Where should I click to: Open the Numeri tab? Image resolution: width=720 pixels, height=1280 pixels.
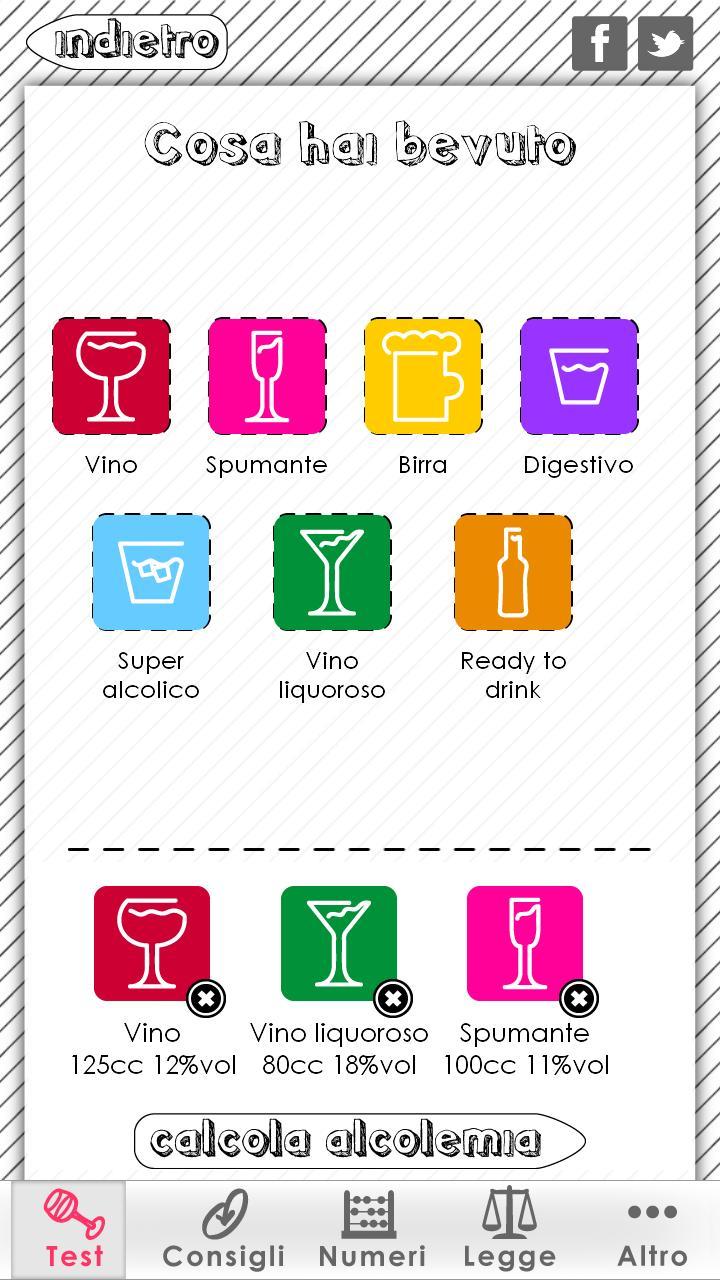pos(372,1230)
